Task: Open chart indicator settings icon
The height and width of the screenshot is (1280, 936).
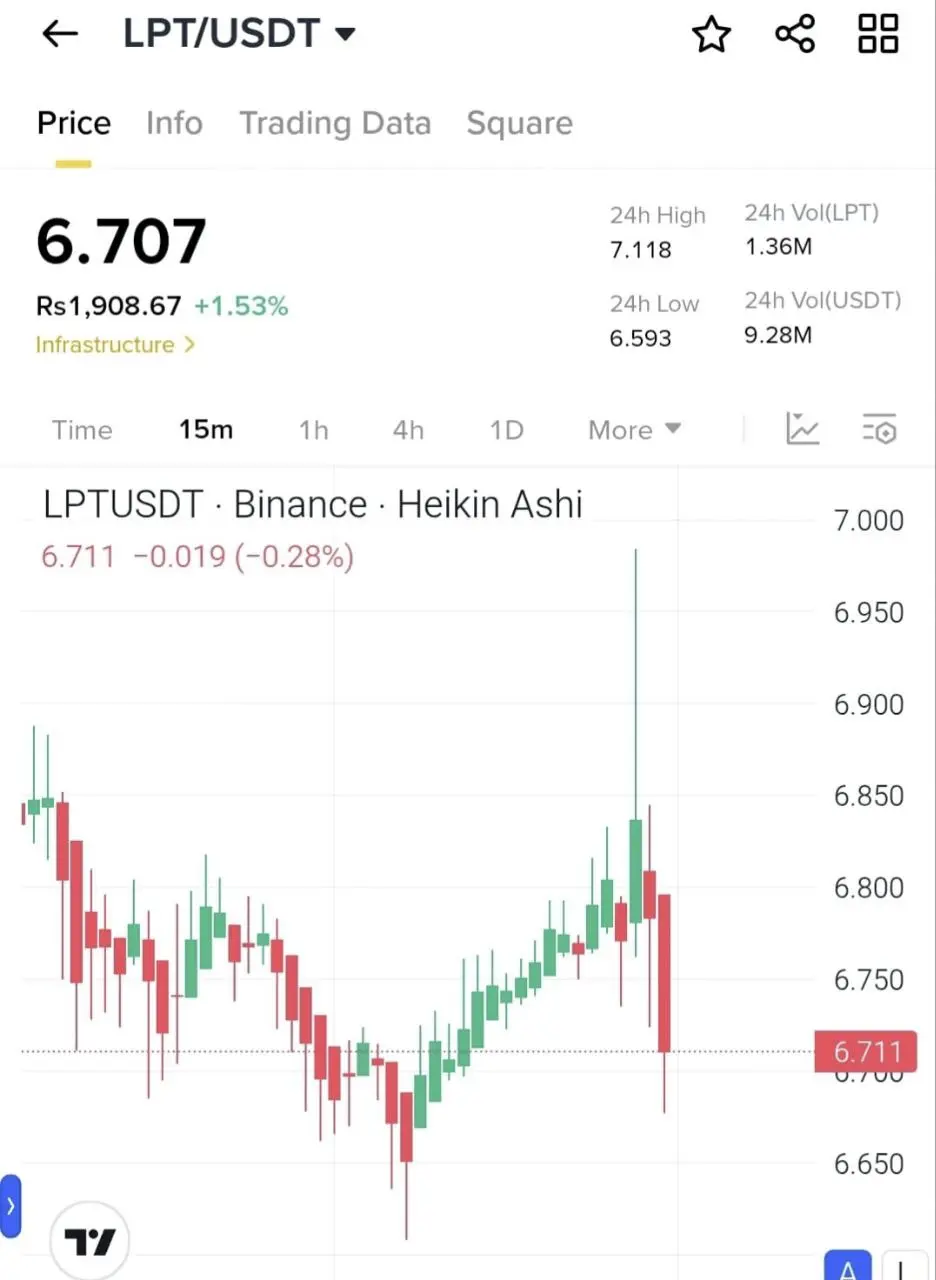Action: pos(879,429)
